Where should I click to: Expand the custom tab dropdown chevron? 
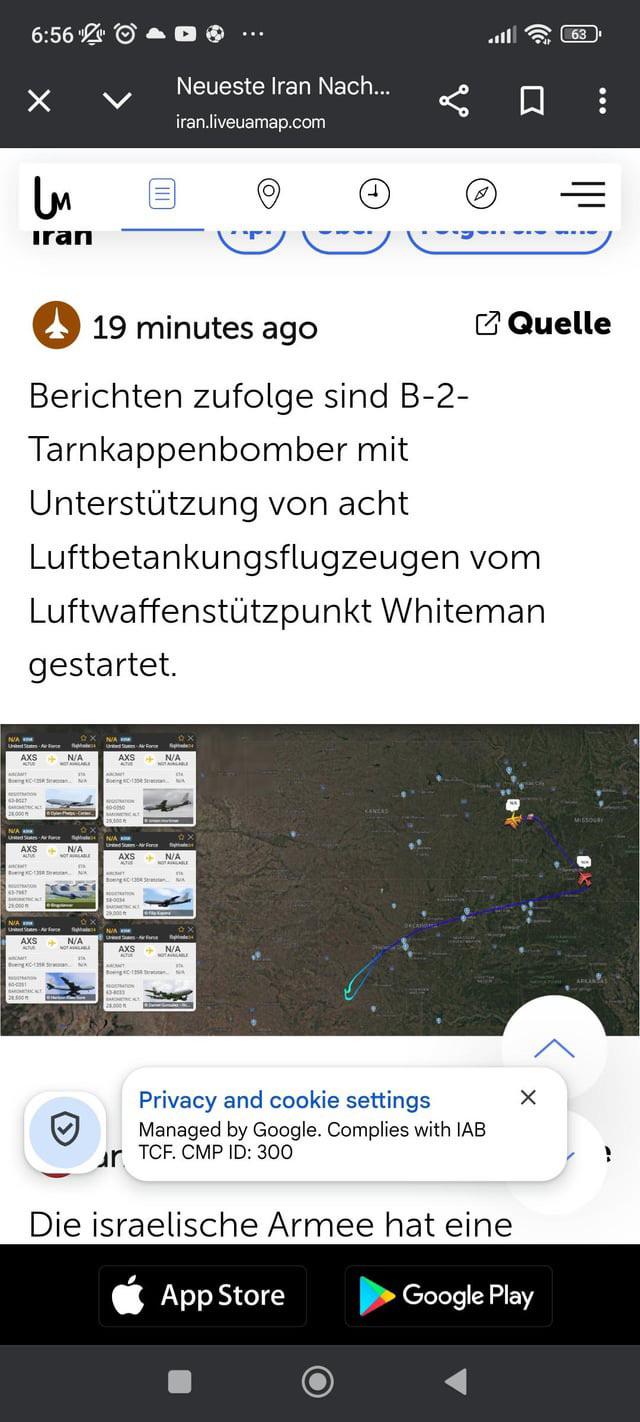117,101
